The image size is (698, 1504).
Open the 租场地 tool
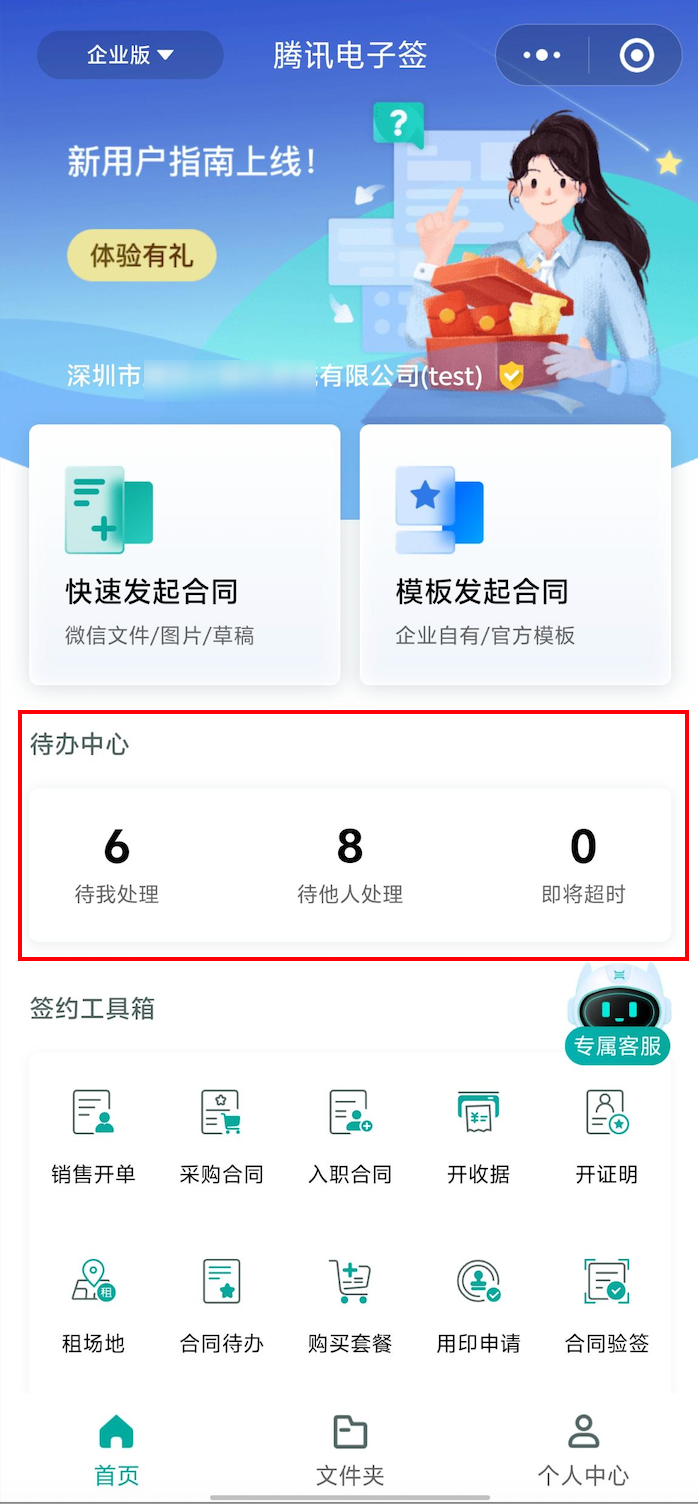[93, 1306]
